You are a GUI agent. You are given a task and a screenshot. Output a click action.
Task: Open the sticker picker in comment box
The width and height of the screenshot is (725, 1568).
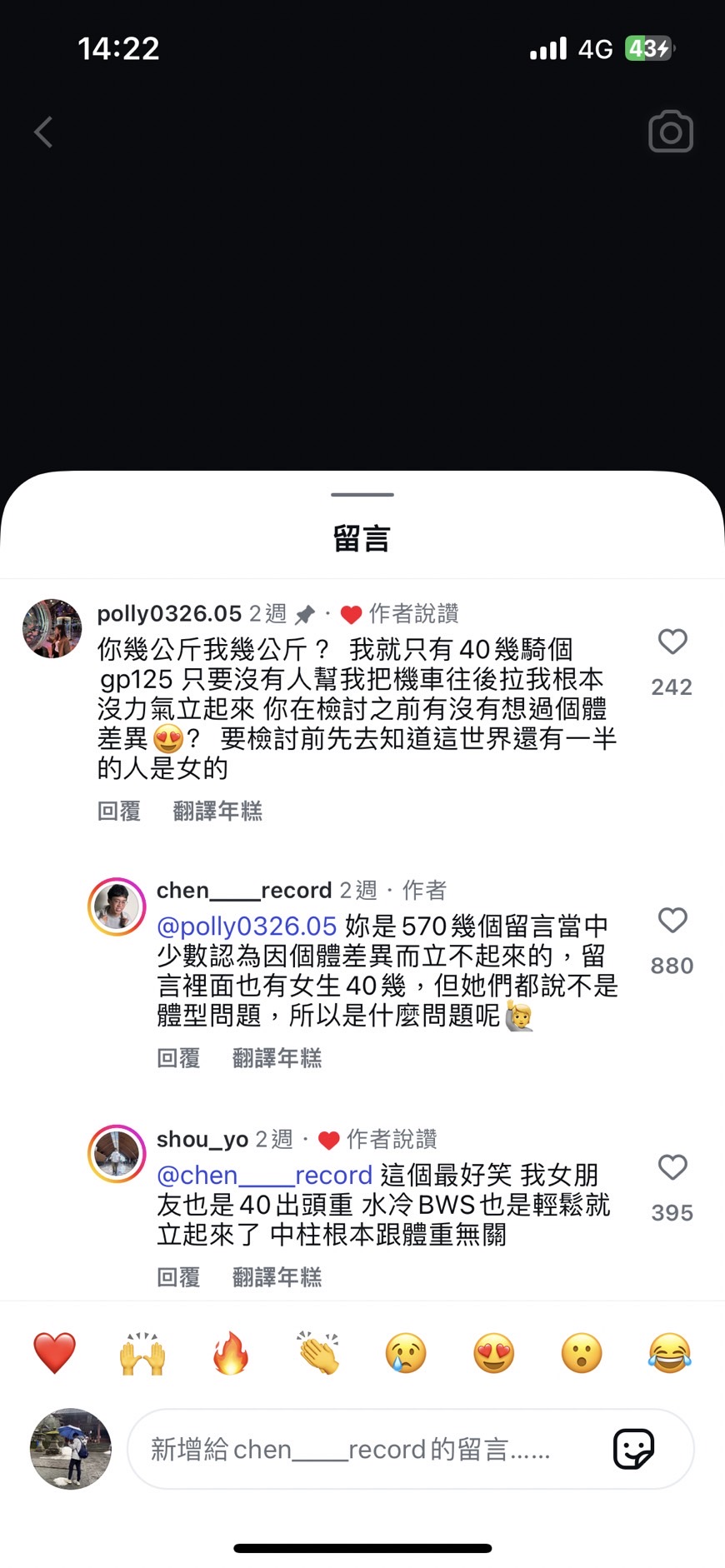pyautogui.click(x=633, y=1450)
